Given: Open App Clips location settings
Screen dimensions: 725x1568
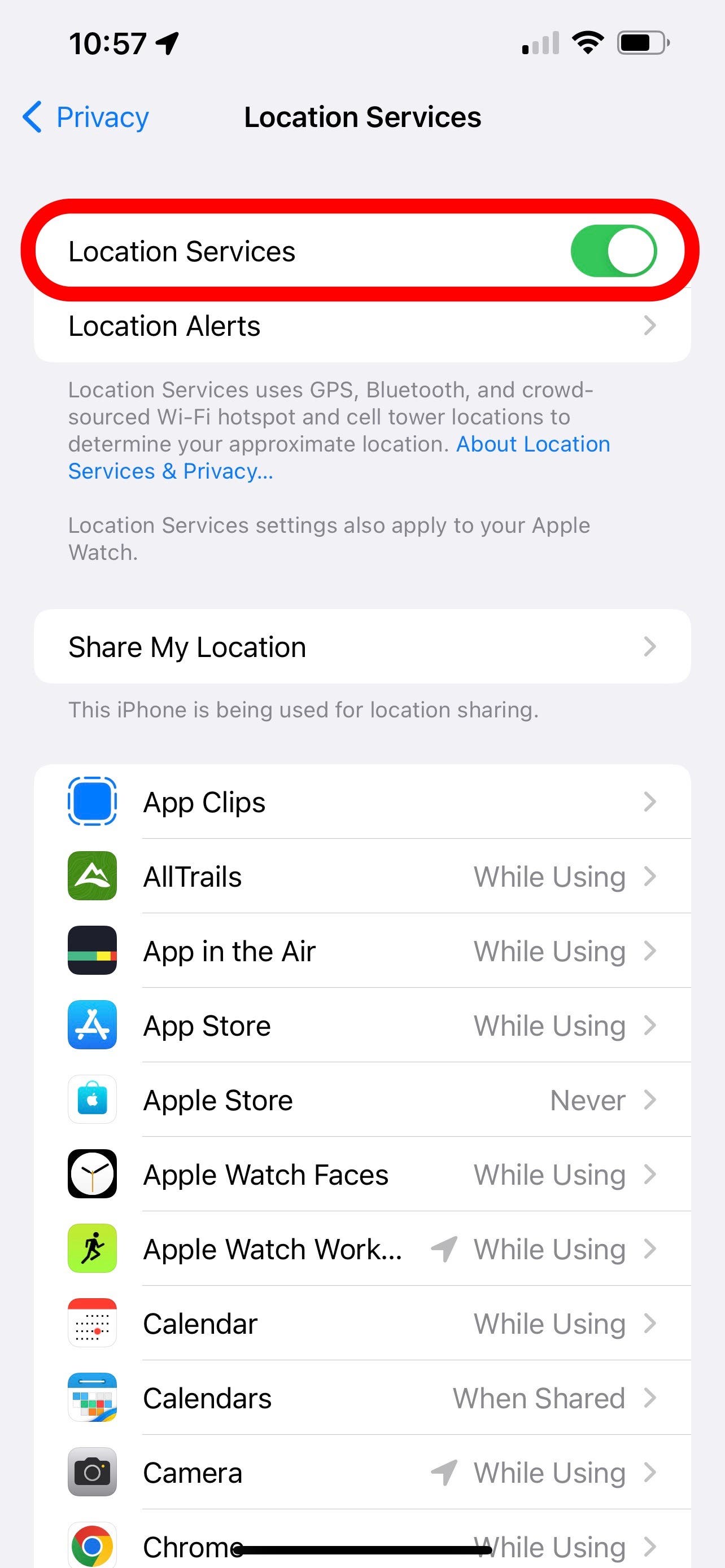Looking at the screenshot, I should [x=362, y=801].
